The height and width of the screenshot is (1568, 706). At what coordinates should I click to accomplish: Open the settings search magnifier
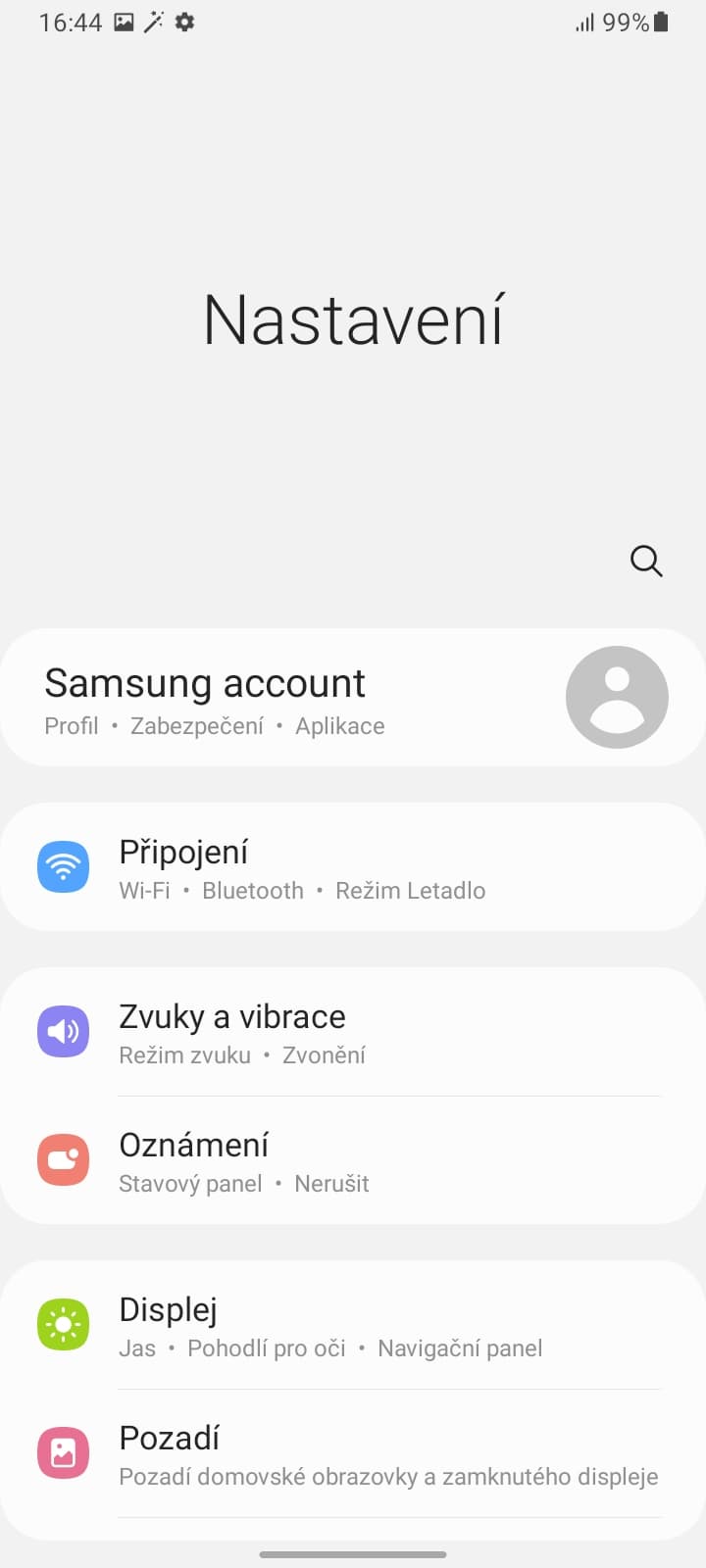(x=646, y=561)
